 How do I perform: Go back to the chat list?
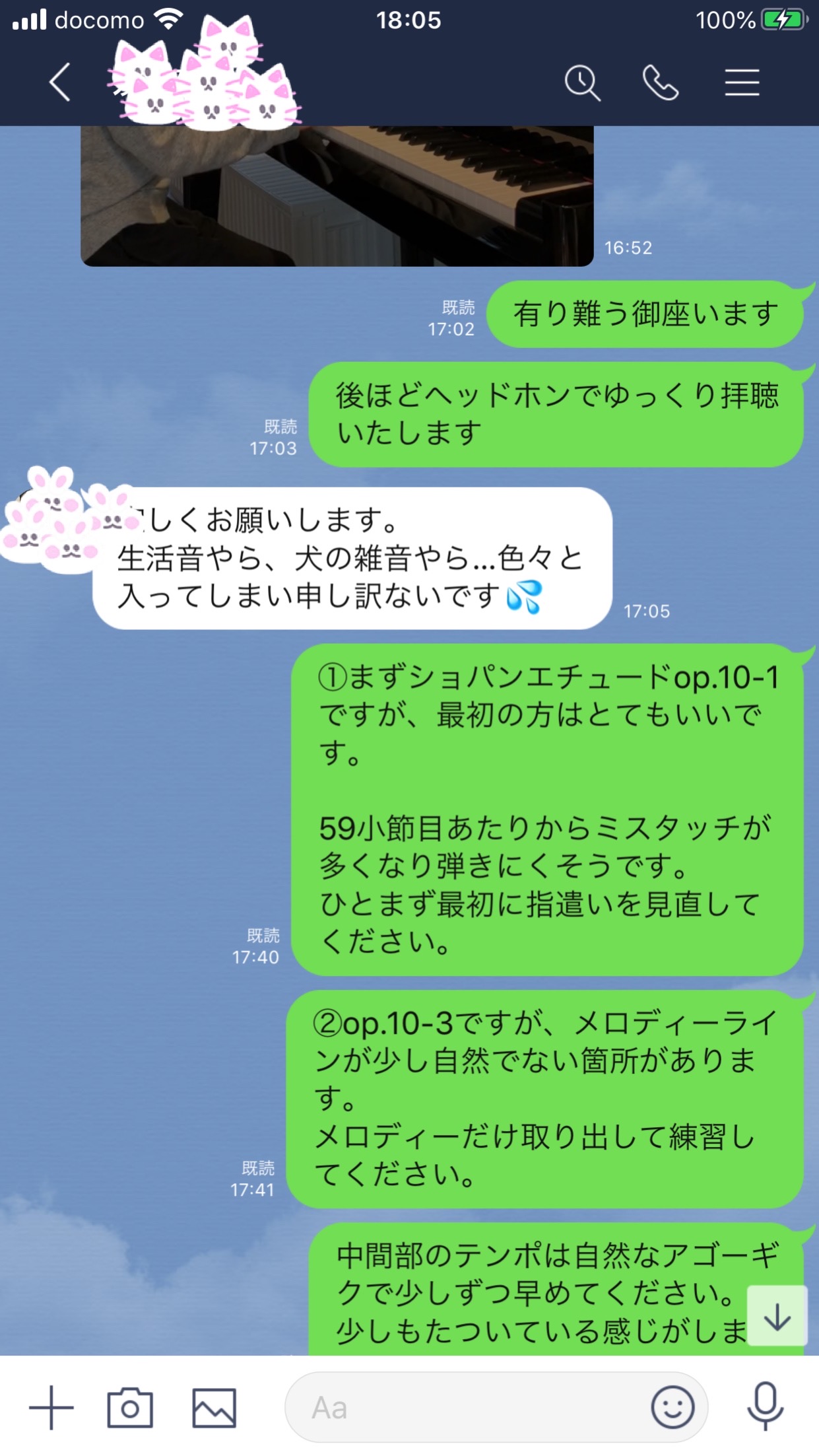click(59, 83)
